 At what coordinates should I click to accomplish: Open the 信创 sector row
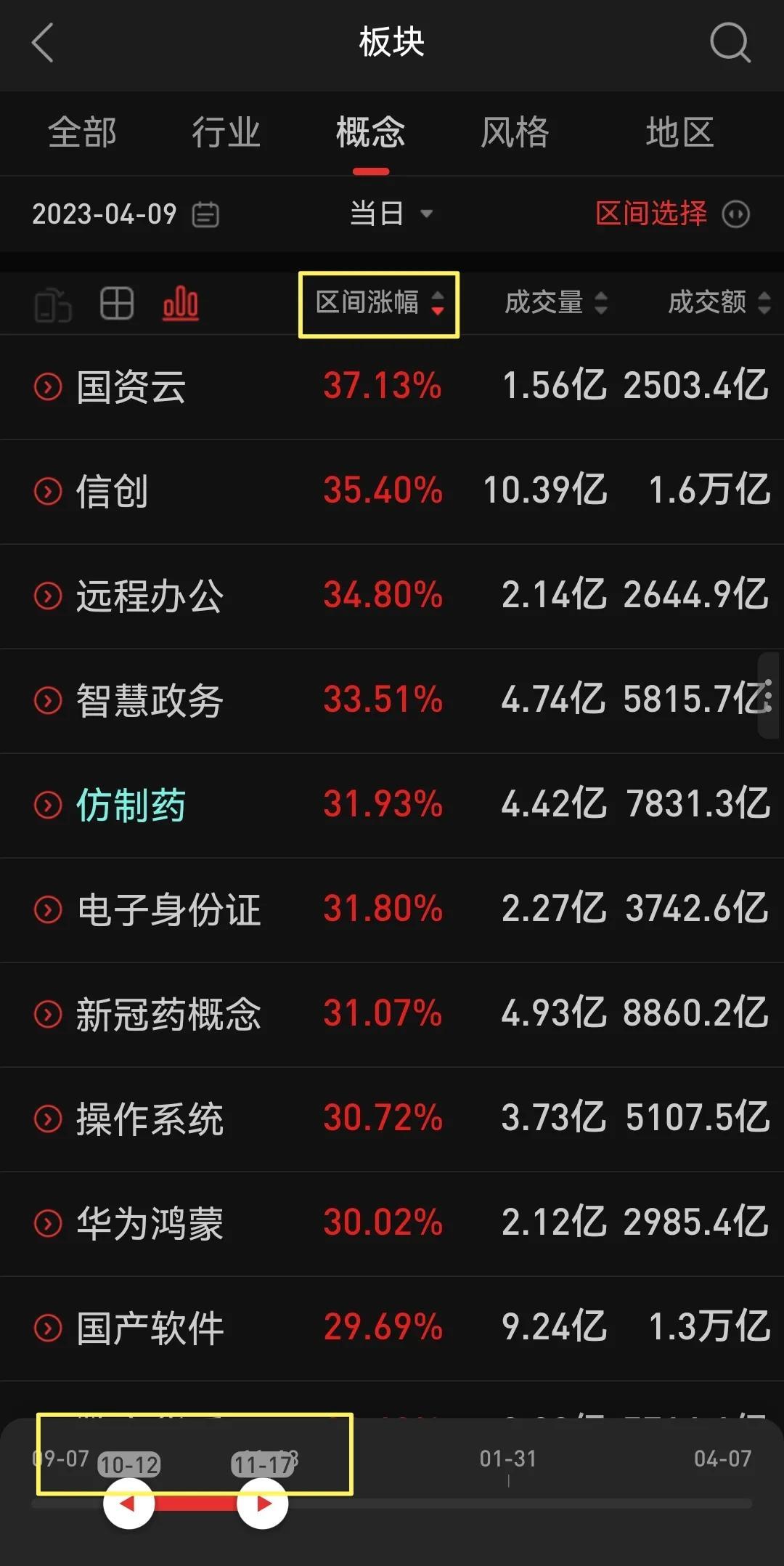tap(392, 491)
